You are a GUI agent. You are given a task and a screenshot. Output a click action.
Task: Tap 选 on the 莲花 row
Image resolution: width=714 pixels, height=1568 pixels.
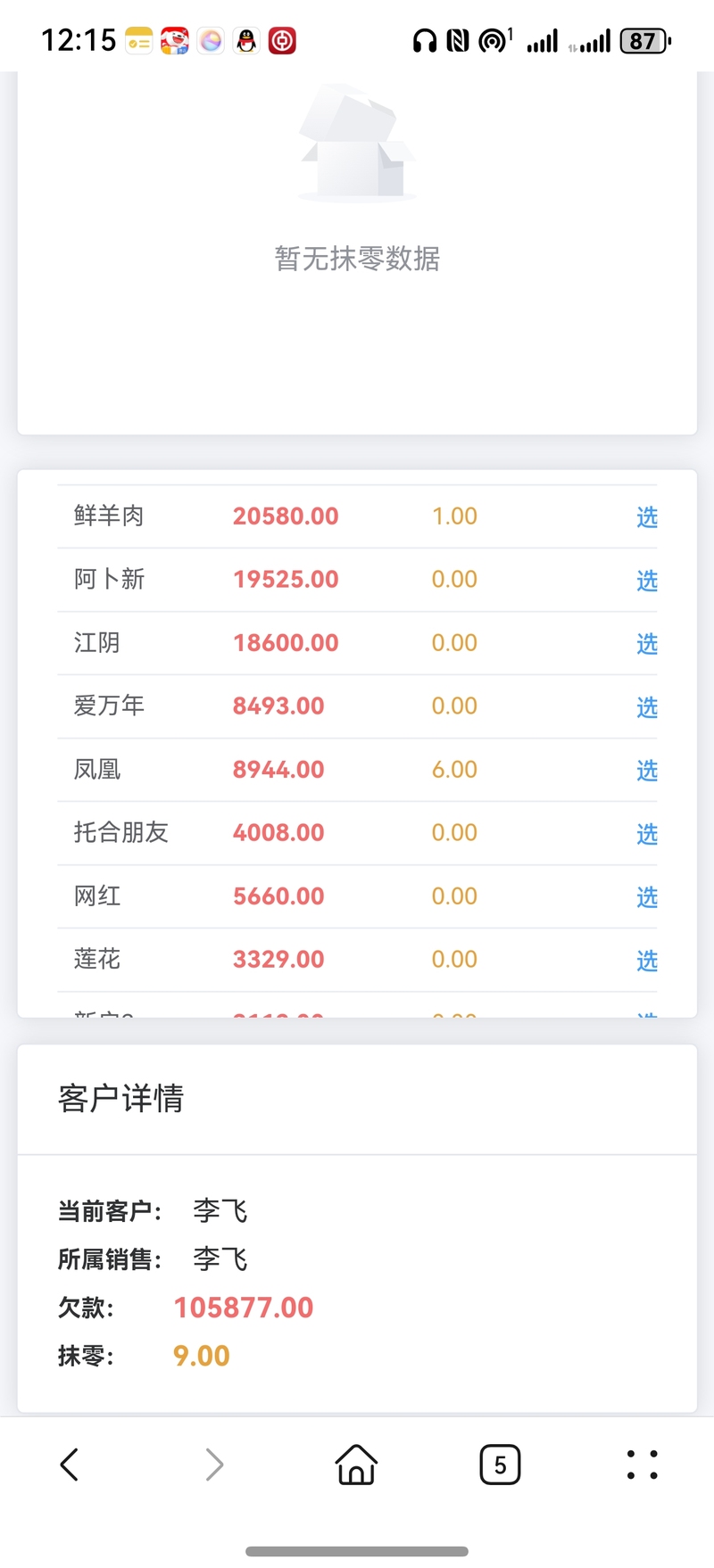click(x=646, y=961)
